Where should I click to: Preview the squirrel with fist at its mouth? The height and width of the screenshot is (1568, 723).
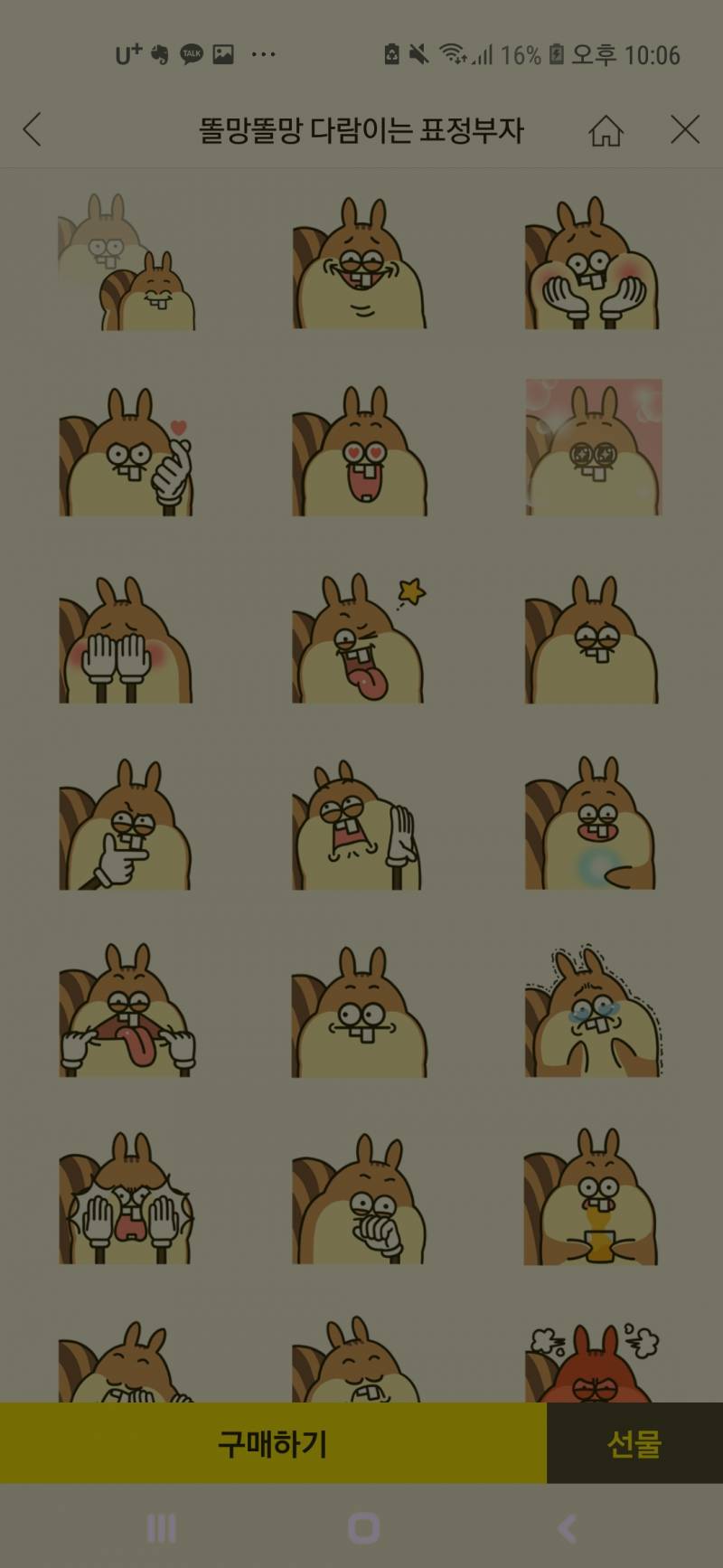tap(360, 1197)
